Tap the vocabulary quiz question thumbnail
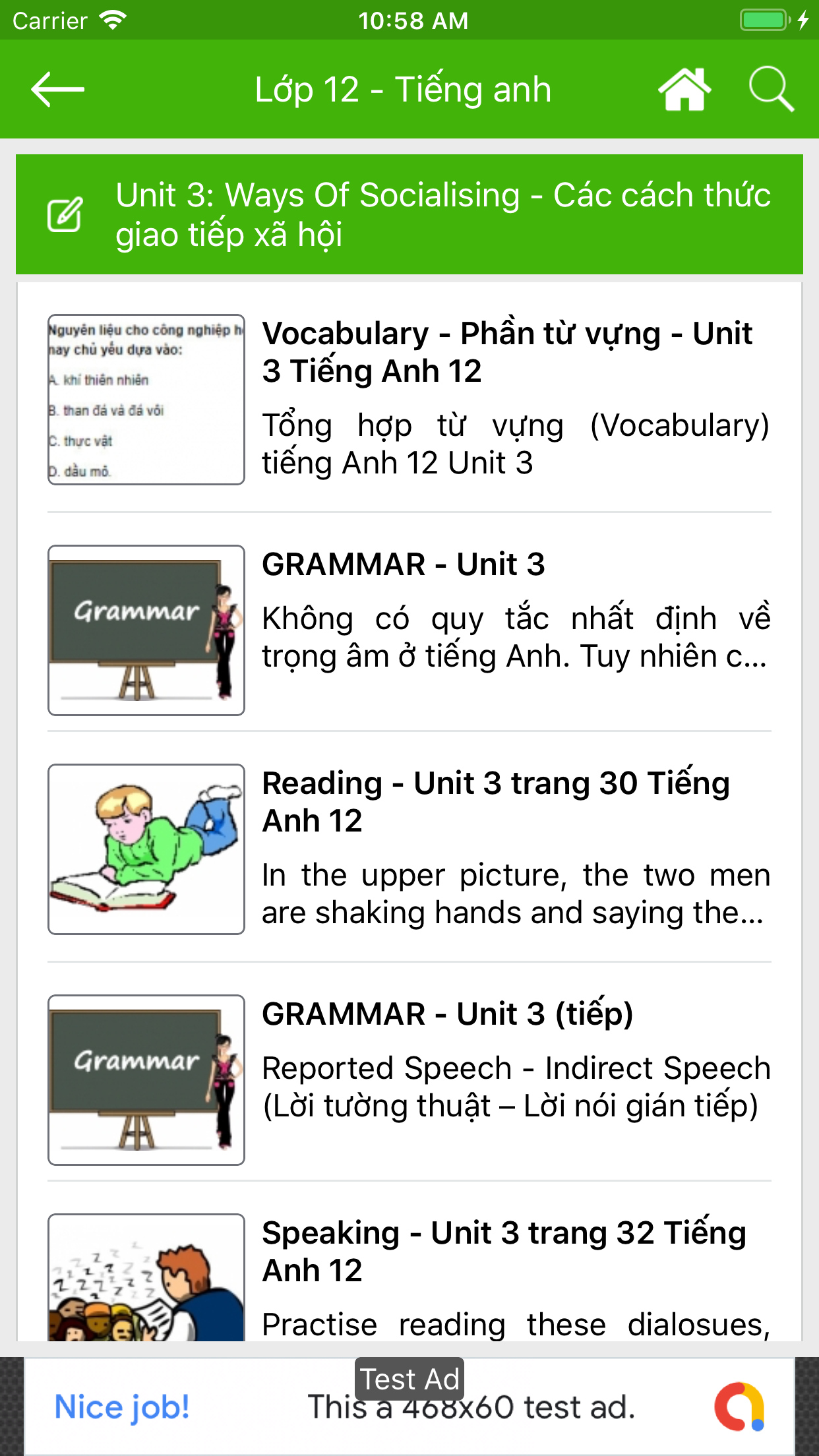 146,400
